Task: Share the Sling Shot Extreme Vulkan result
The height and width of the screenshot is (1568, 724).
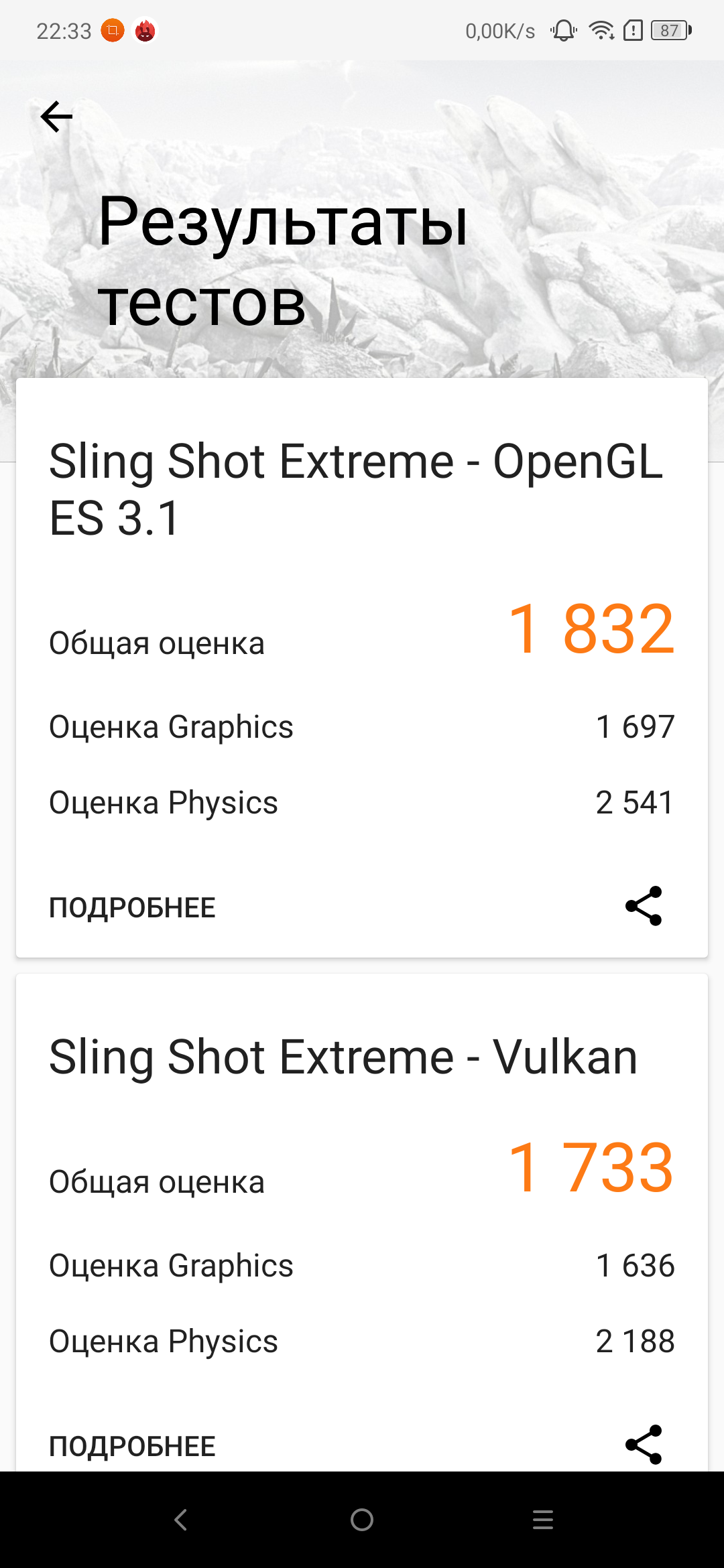Action: 644,1445
